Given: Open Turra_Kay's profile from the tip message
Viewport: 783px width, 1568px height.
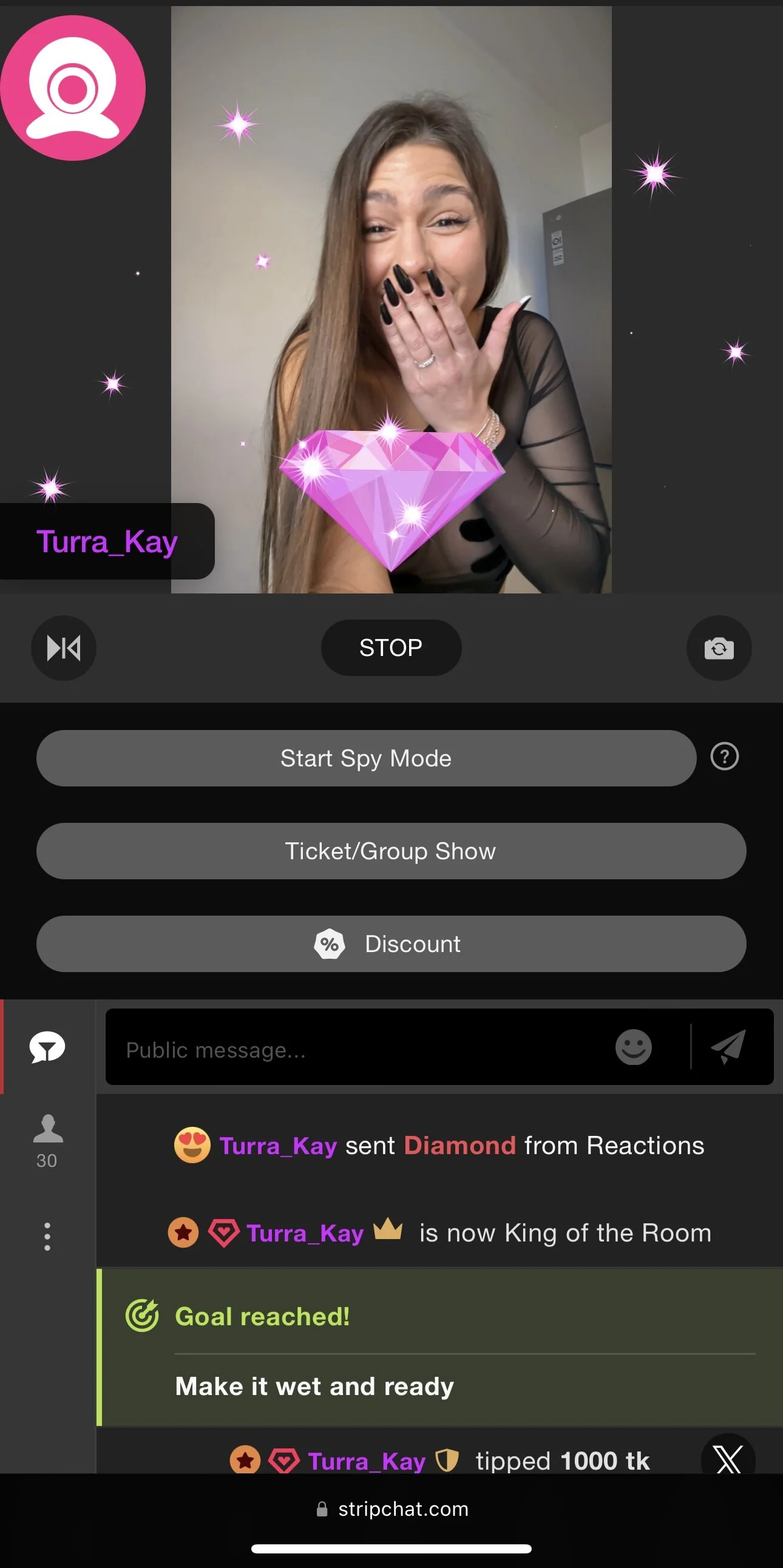Looking at the screenshot, I should point(367,1461).
